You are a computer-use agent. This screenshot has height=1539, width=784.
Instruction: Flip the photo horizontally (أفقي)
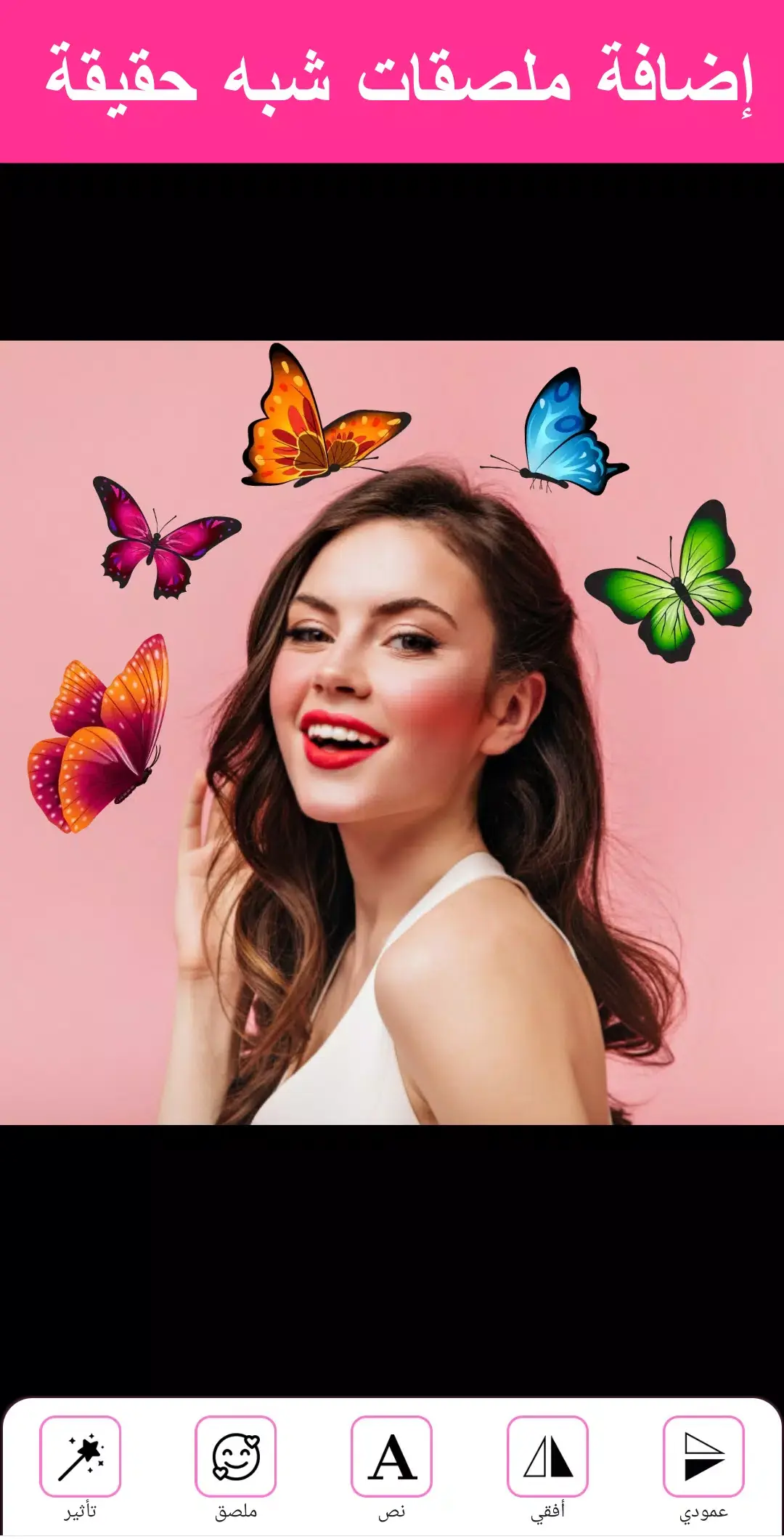click(x=547, y=1455)
